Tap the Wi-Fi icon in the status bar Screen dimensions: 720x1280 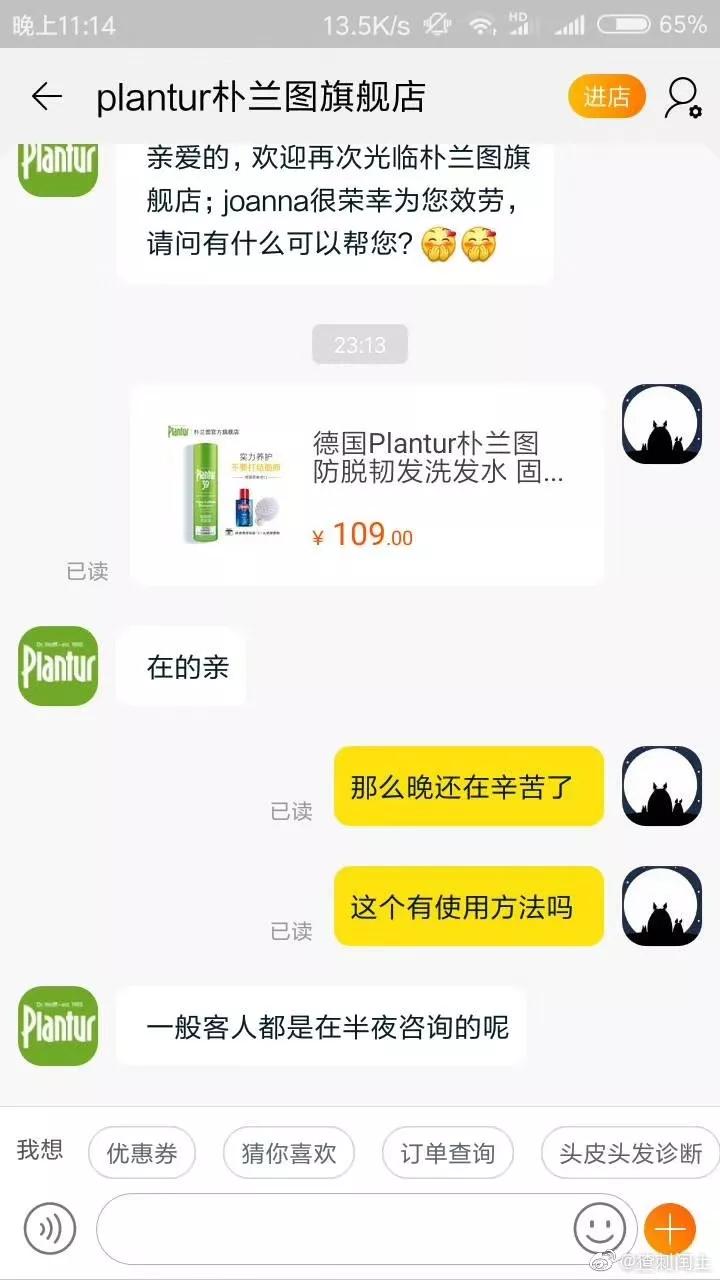click(481, 25)
